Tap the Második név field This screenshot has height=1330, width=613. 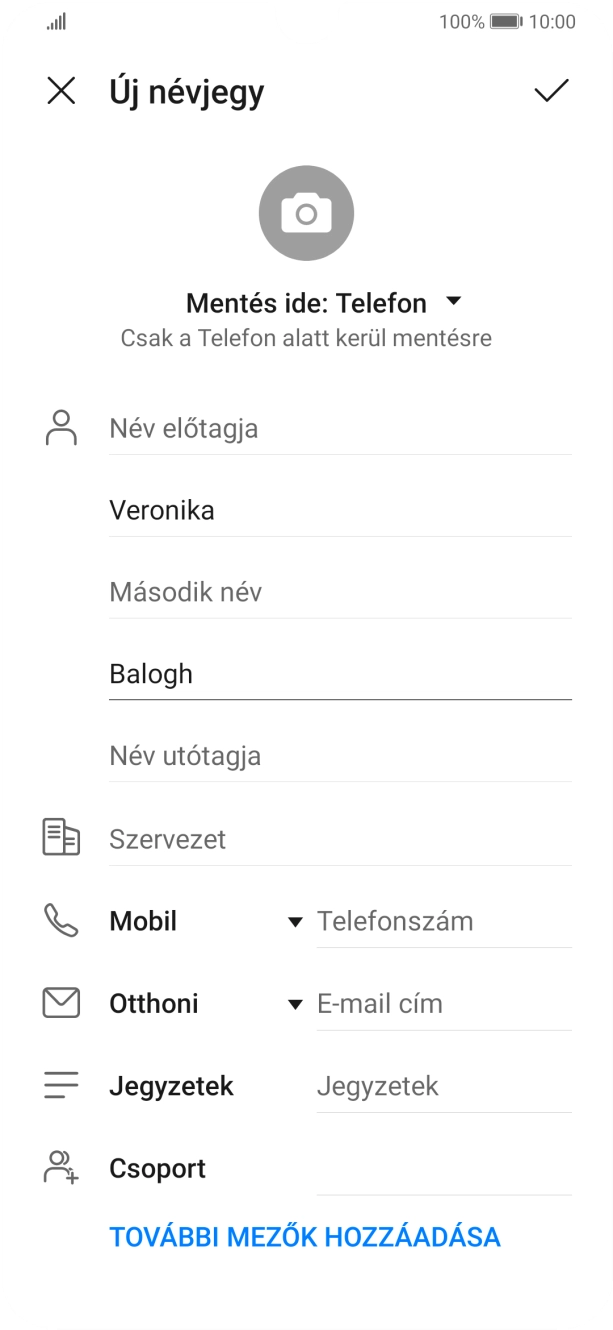[x=340, y=592]
